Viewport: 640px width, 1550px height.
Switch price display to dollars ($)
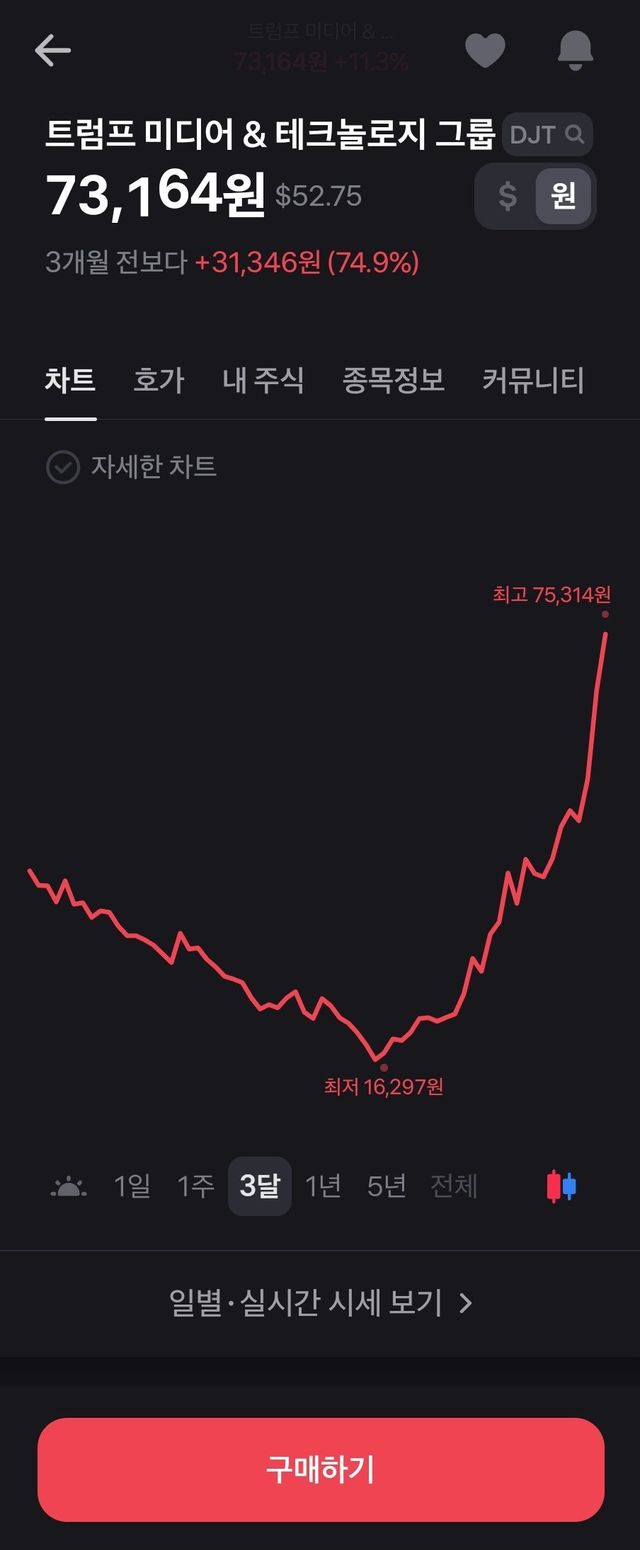[508, 196]
